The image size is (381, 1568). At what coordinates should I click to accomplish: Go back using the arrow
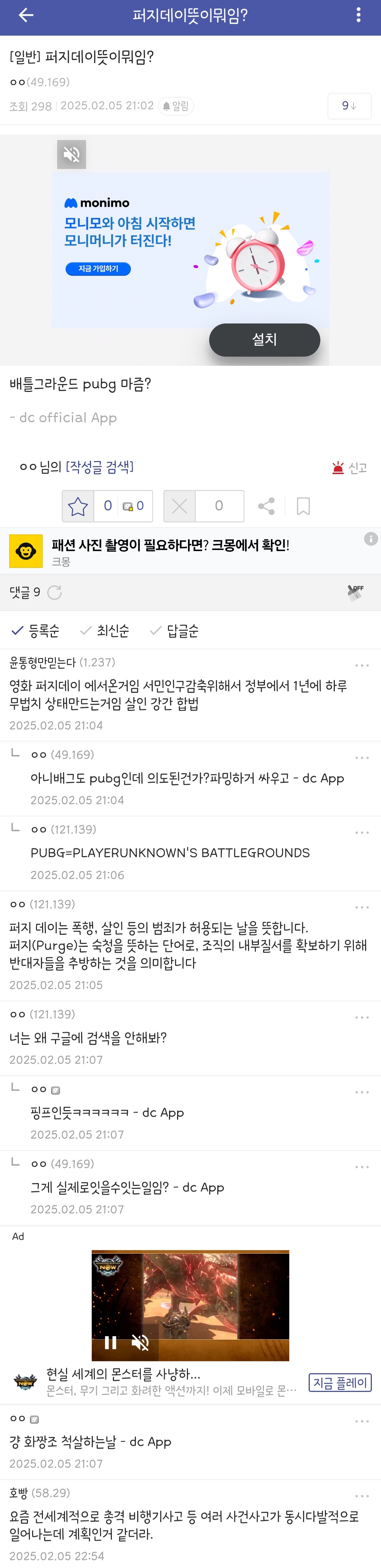pos(25,15)
